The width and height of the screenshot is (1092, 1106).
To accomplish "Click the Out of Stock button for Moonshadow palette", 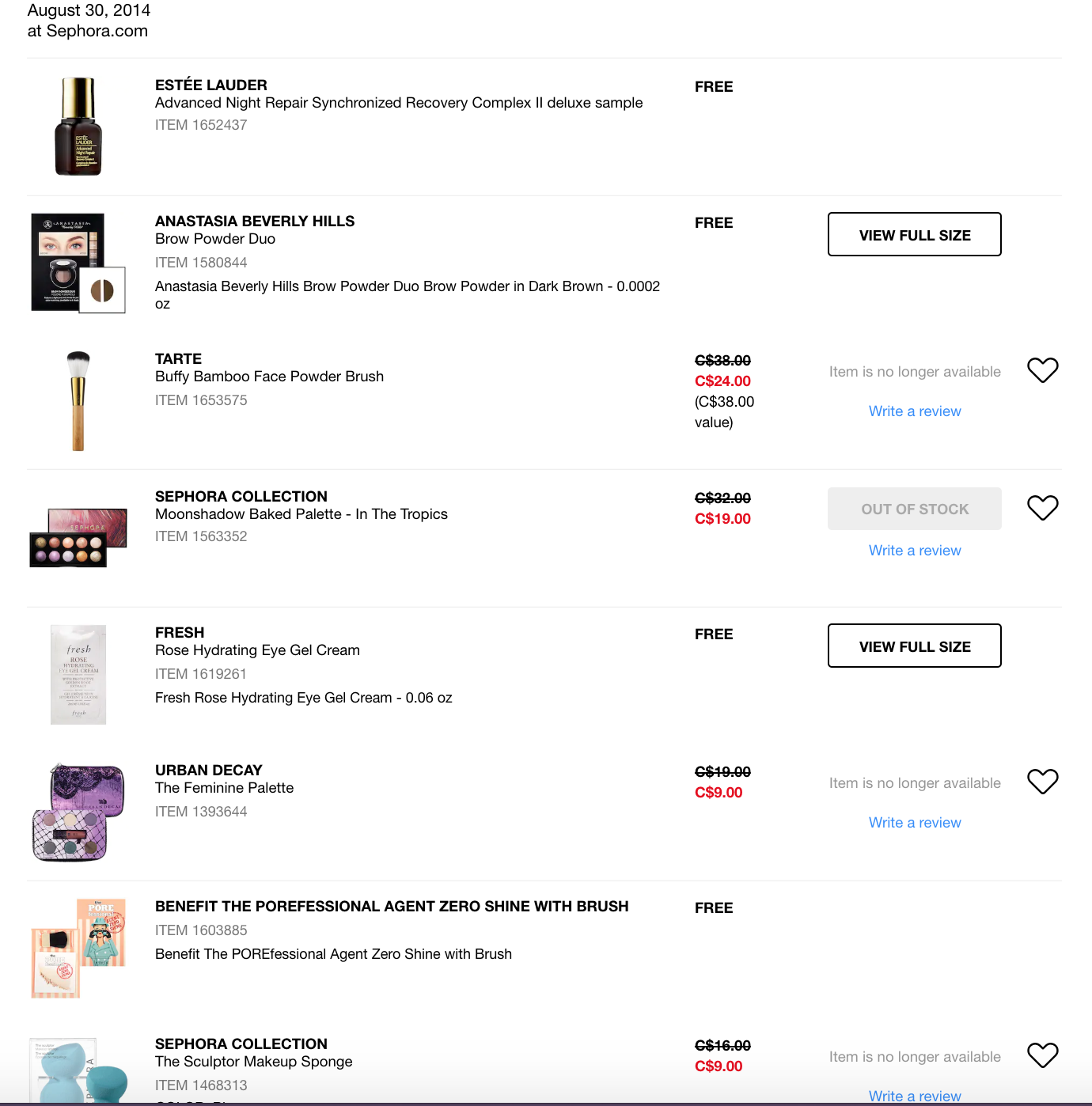I will (x=914, y=509).
